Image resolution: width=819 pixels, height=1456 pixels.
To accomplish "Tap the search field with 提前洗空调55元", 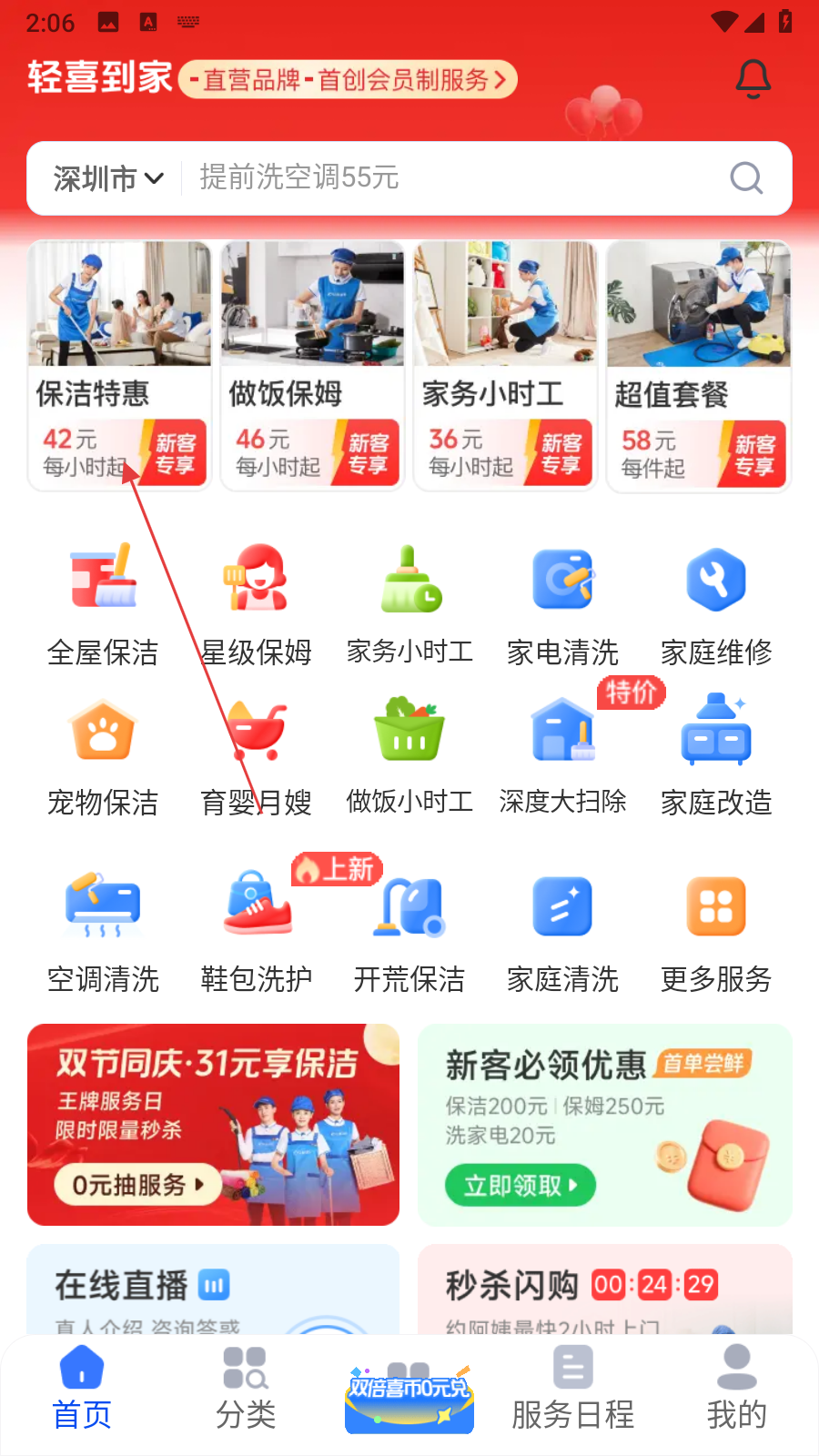I will (x=455, y=178).
